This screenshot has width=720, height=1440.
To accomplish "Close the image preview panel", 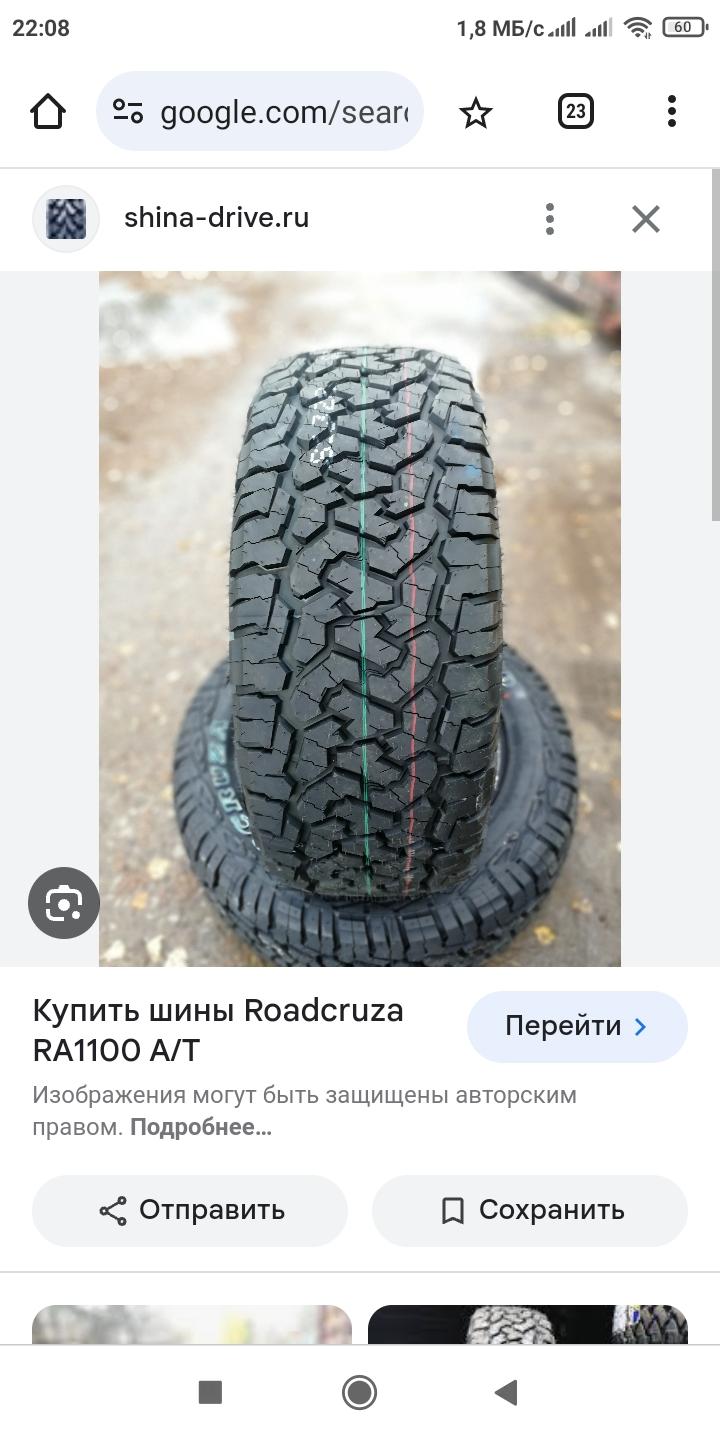I will click(x=646, y=219).
